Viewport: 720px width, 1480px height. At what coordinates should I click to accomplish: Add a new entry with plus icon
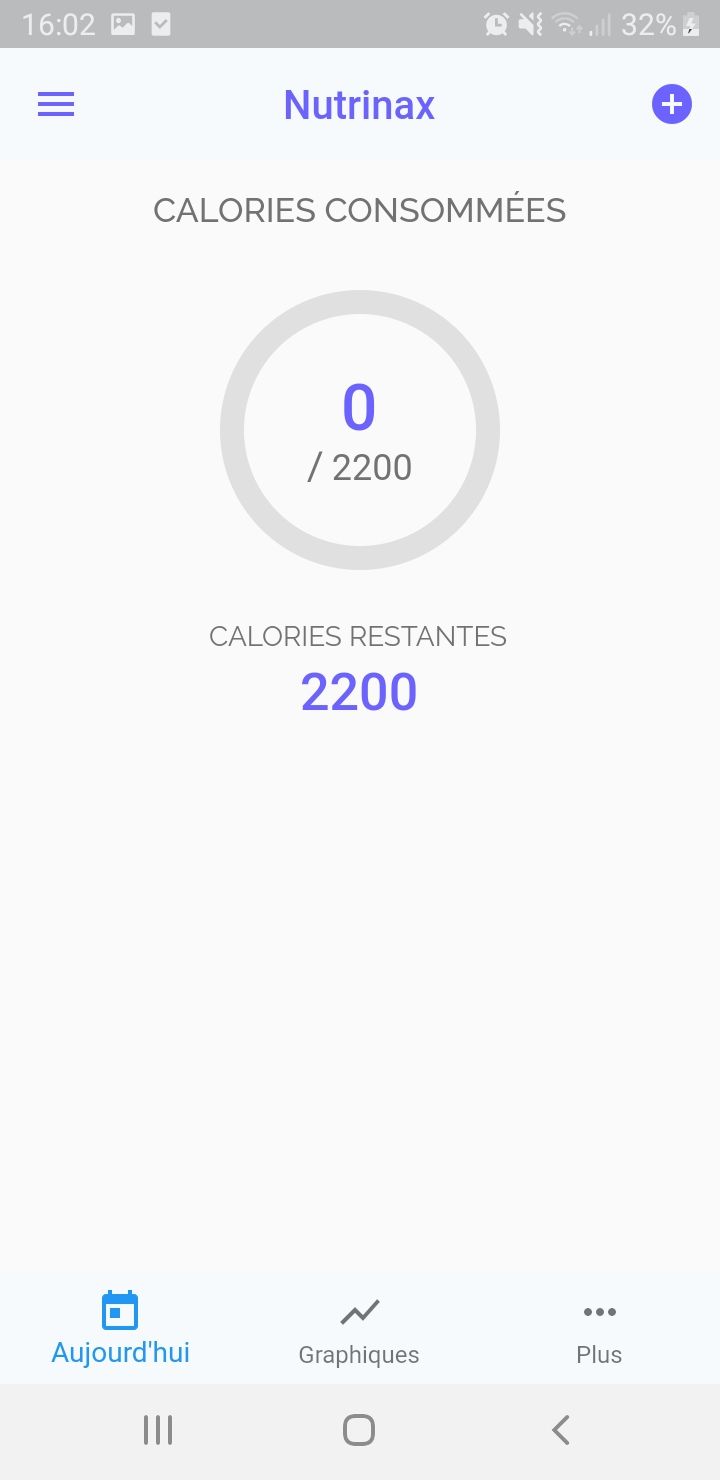(x=671, y=104)
